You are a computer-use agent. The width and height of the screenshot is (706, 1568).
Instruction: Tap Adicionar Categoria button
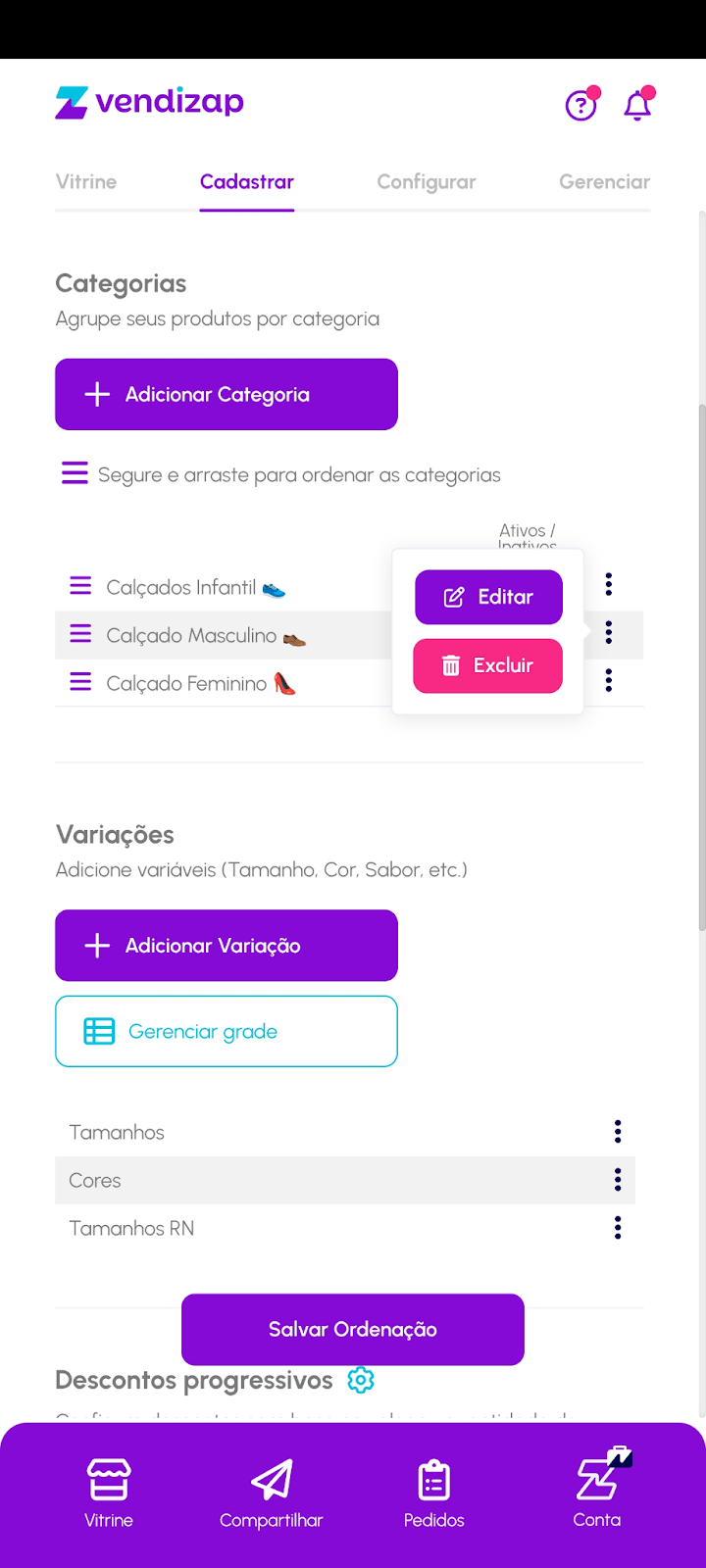[227, 394]
